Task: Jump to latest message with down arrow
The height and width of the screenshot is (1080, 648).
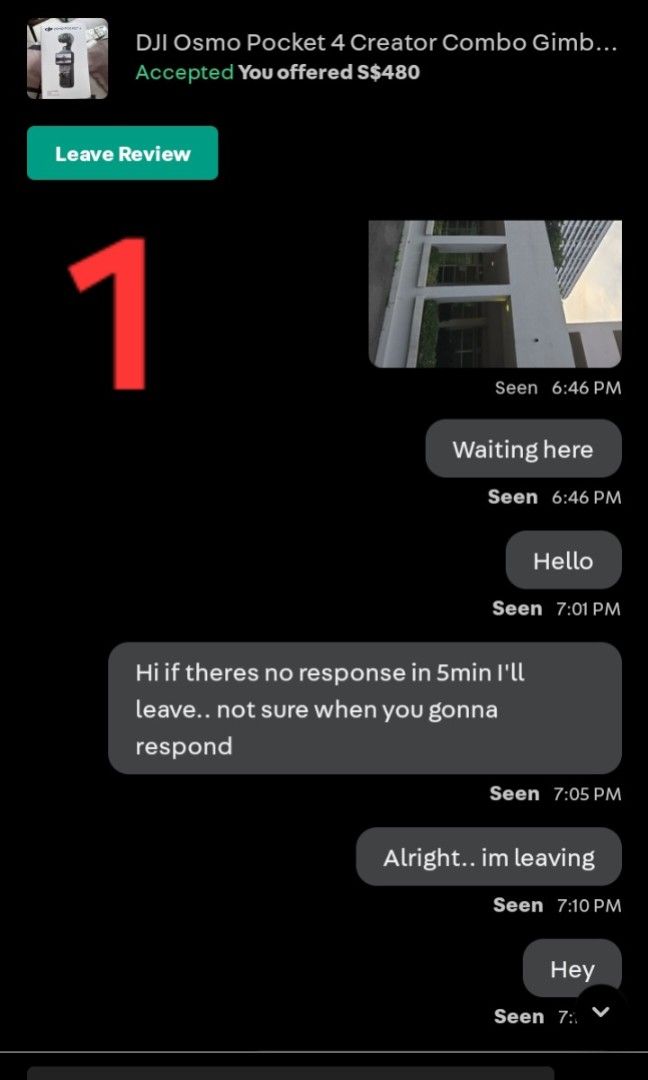Action: coord(601,1011)
